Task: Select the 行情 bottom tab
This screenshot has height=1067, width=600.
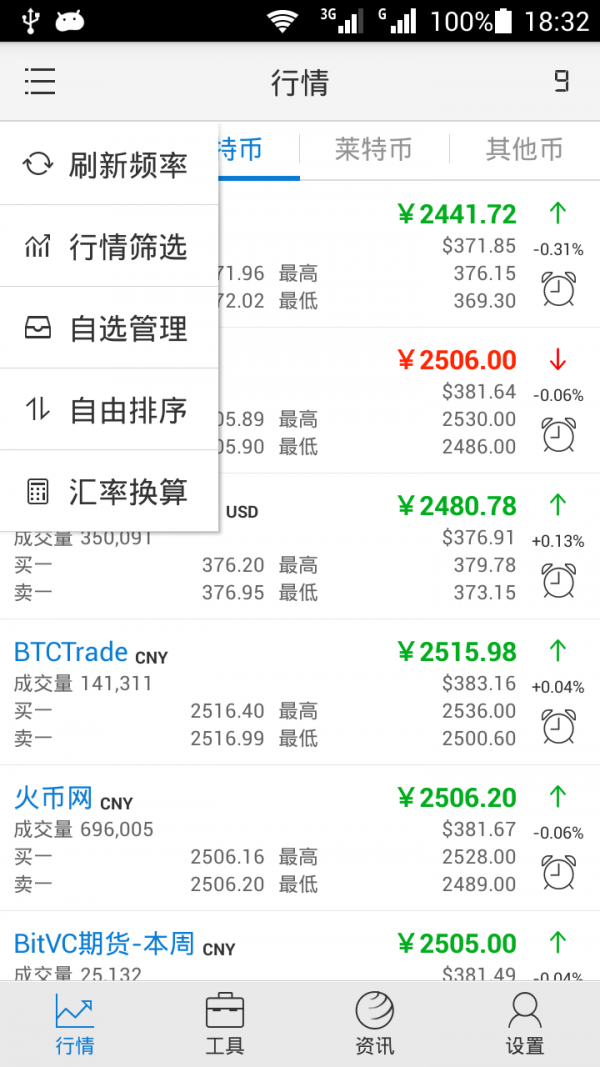Action: pos(75,1024)
